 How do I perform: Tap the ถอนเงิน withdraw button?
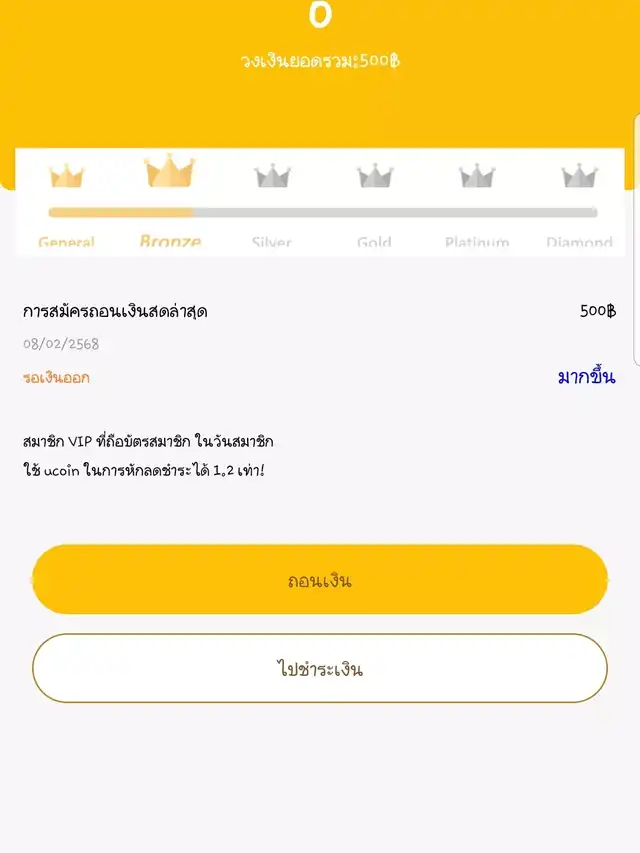tap(320, 580)
